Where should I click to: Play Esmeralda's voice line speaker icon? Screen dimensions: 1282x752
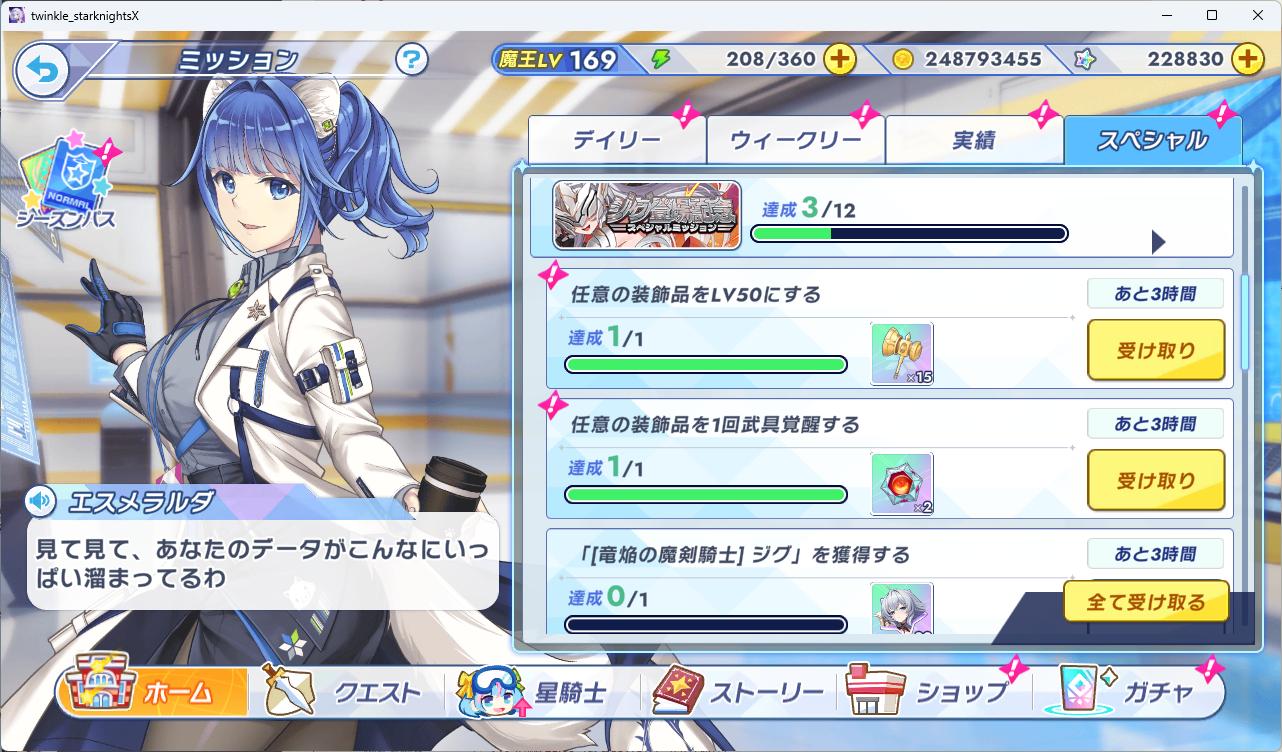click(x=41, y=500)
